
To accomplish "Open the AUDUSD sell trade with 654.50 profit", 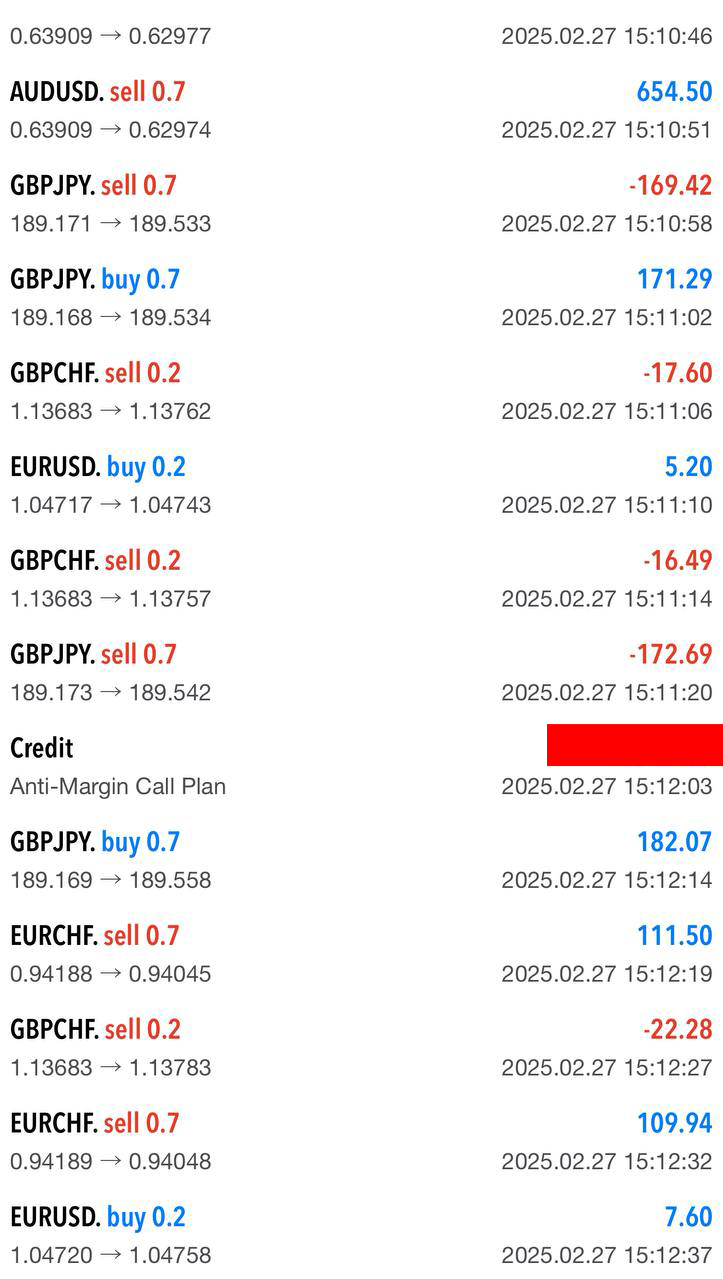I will tap(361, 110).
